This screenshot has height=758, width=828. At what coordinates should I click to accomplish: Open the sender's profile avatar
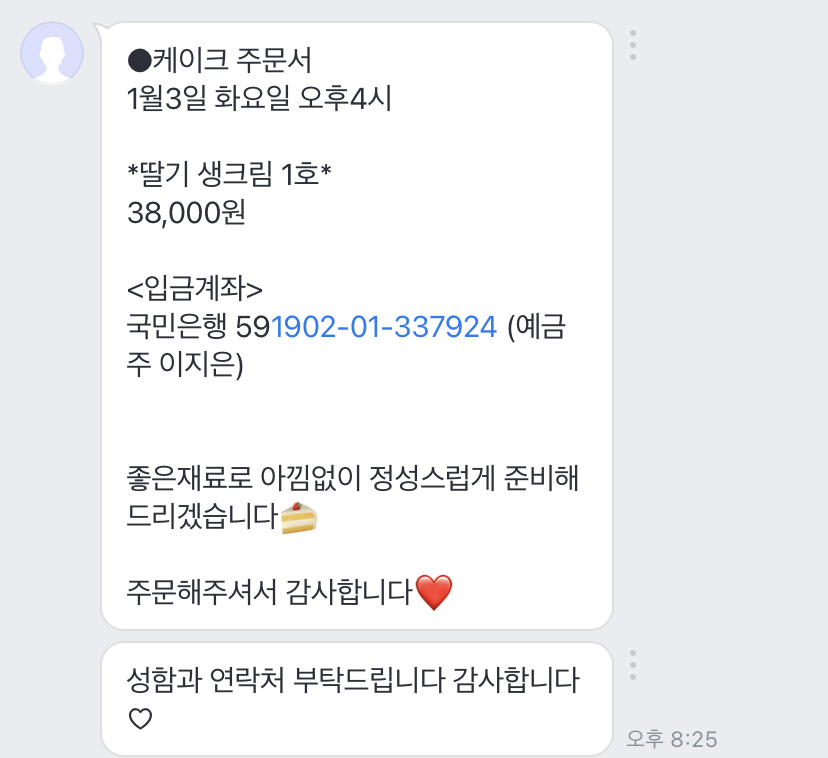point(52,53)
